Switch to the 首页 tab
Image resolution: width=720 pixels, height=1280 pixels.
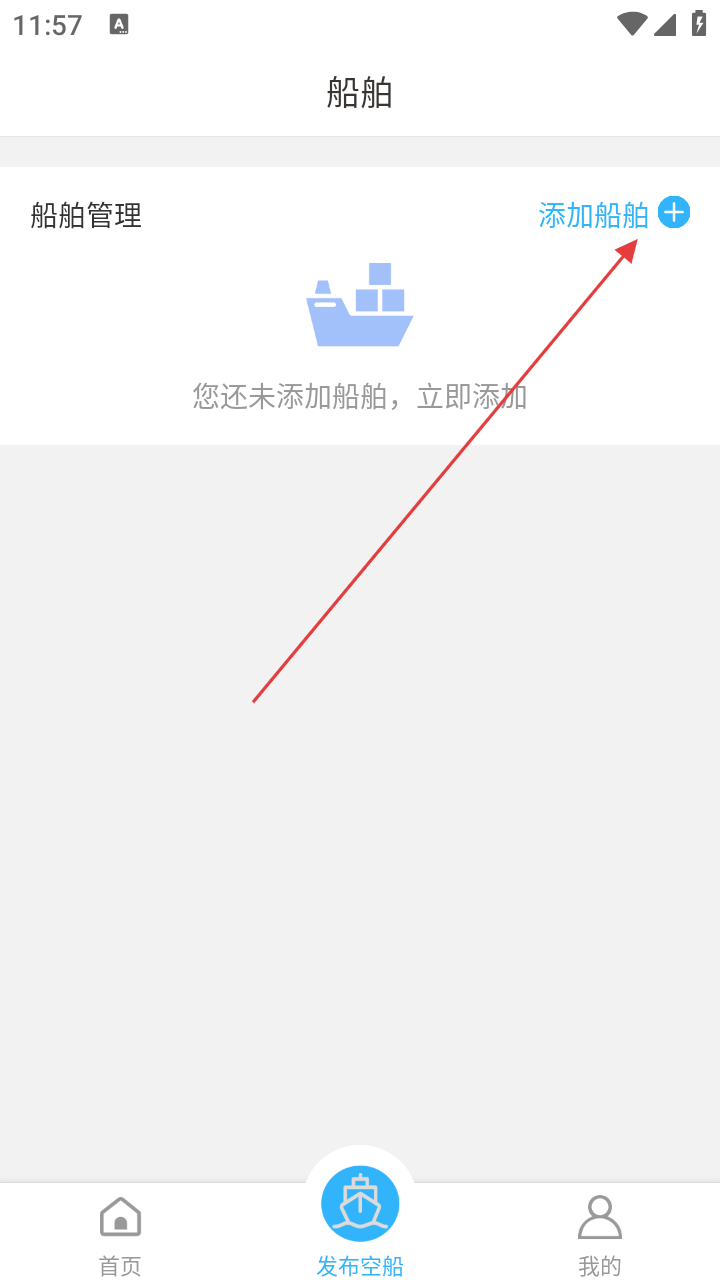pos(120,1234)
